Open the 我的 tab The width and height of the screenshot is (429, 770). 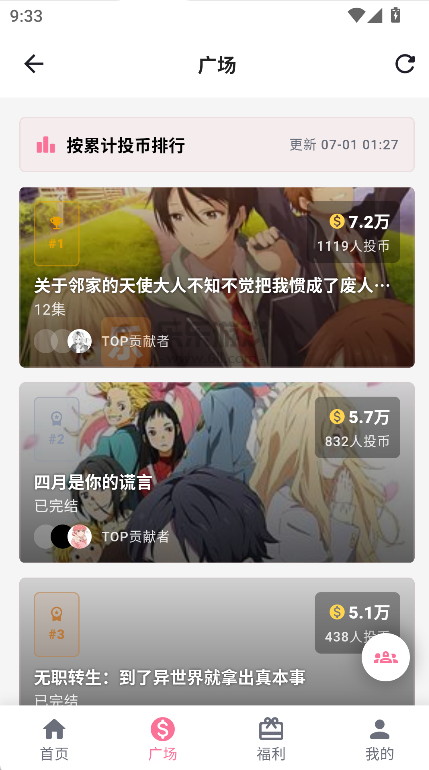pos(379,738)
